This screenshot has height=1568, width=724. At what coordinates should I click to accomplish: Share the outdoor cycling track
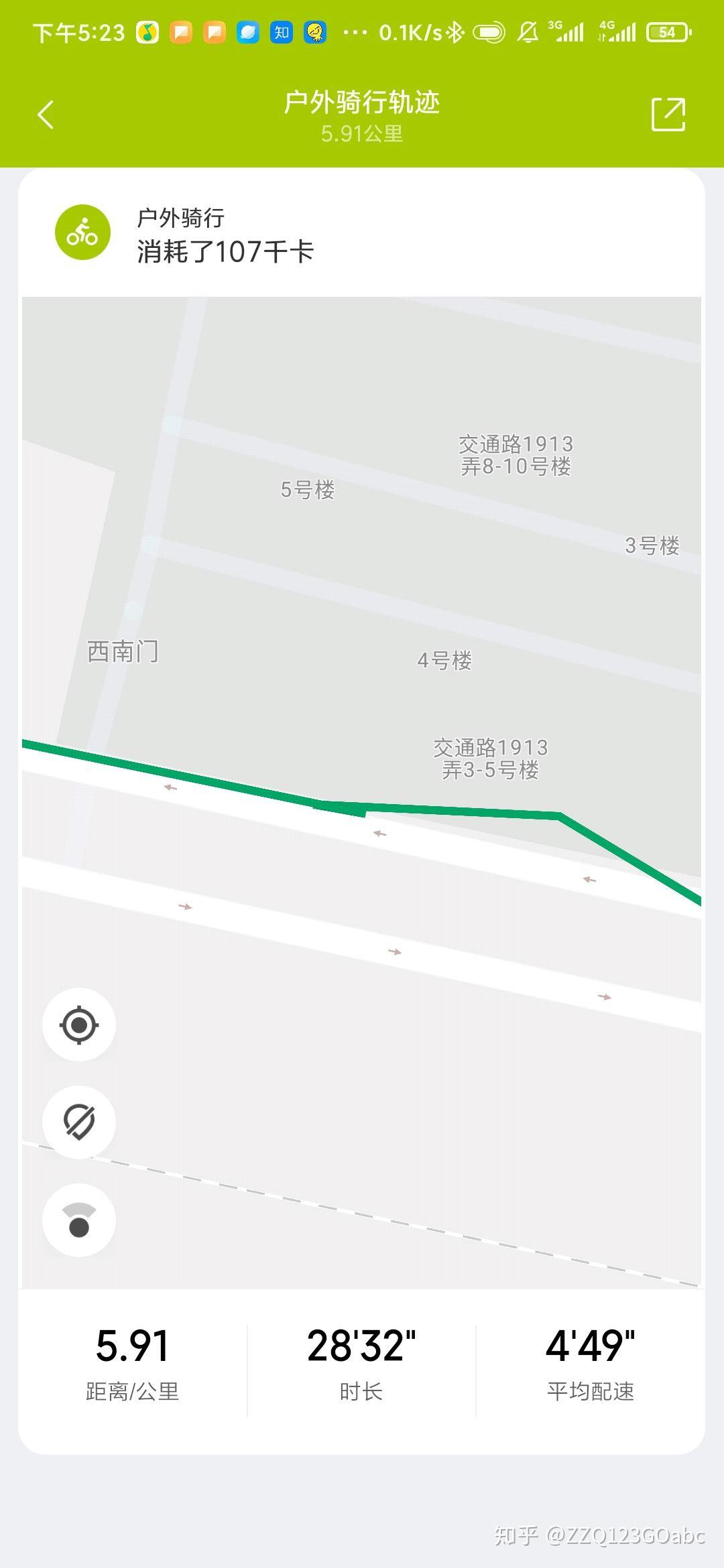tap(668, 114)
